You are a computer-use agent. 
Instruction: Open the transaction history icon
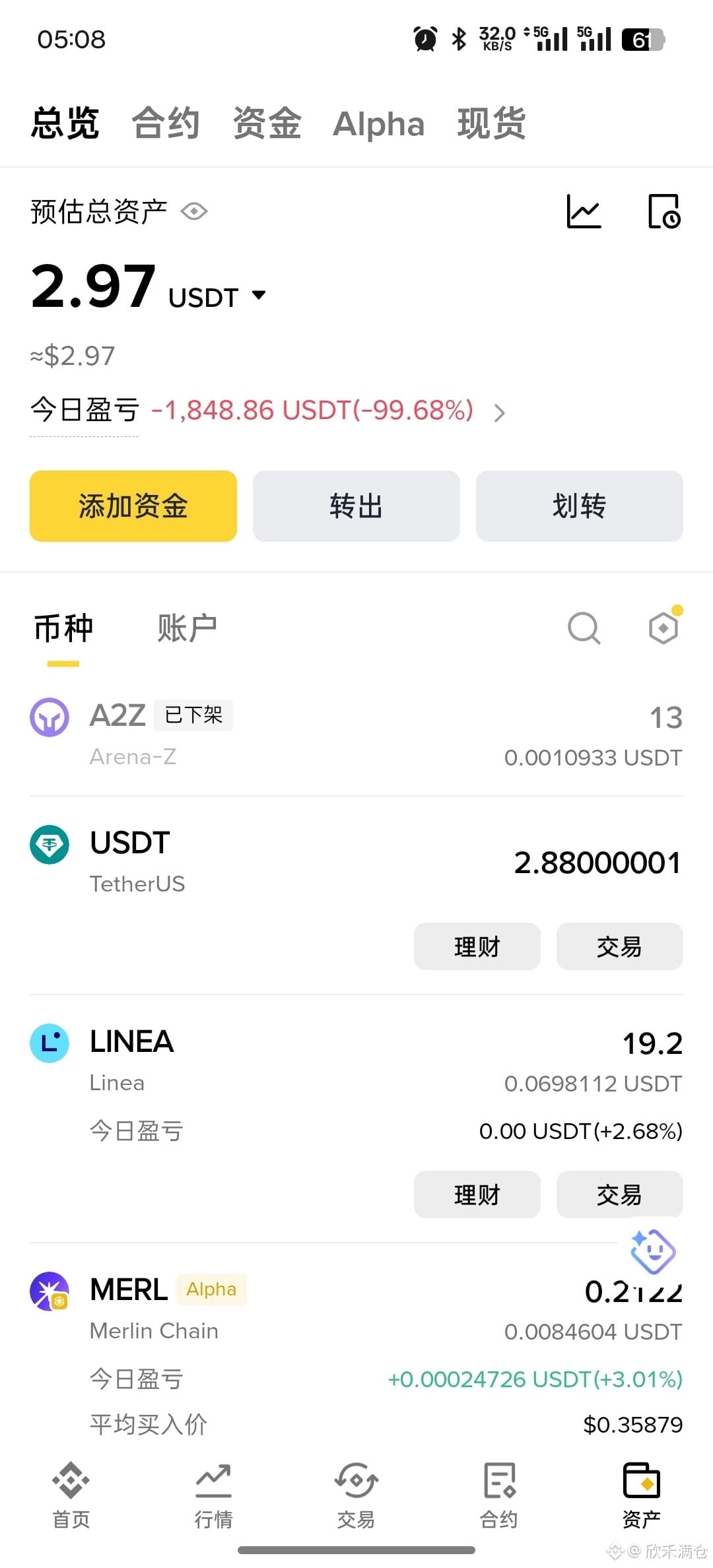click(664, 211)
